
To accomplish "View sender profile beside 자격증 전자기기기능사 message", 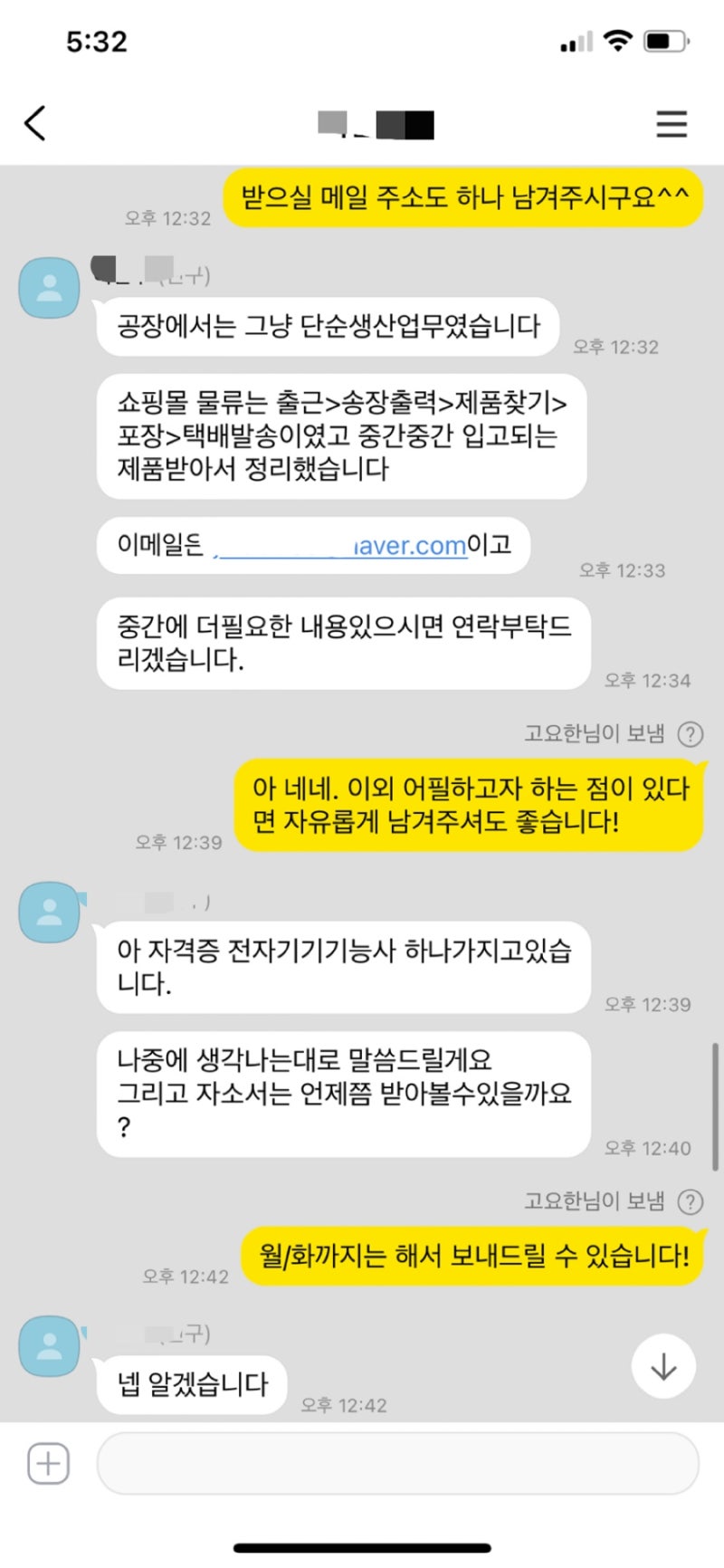I will (x=50, y=913).
